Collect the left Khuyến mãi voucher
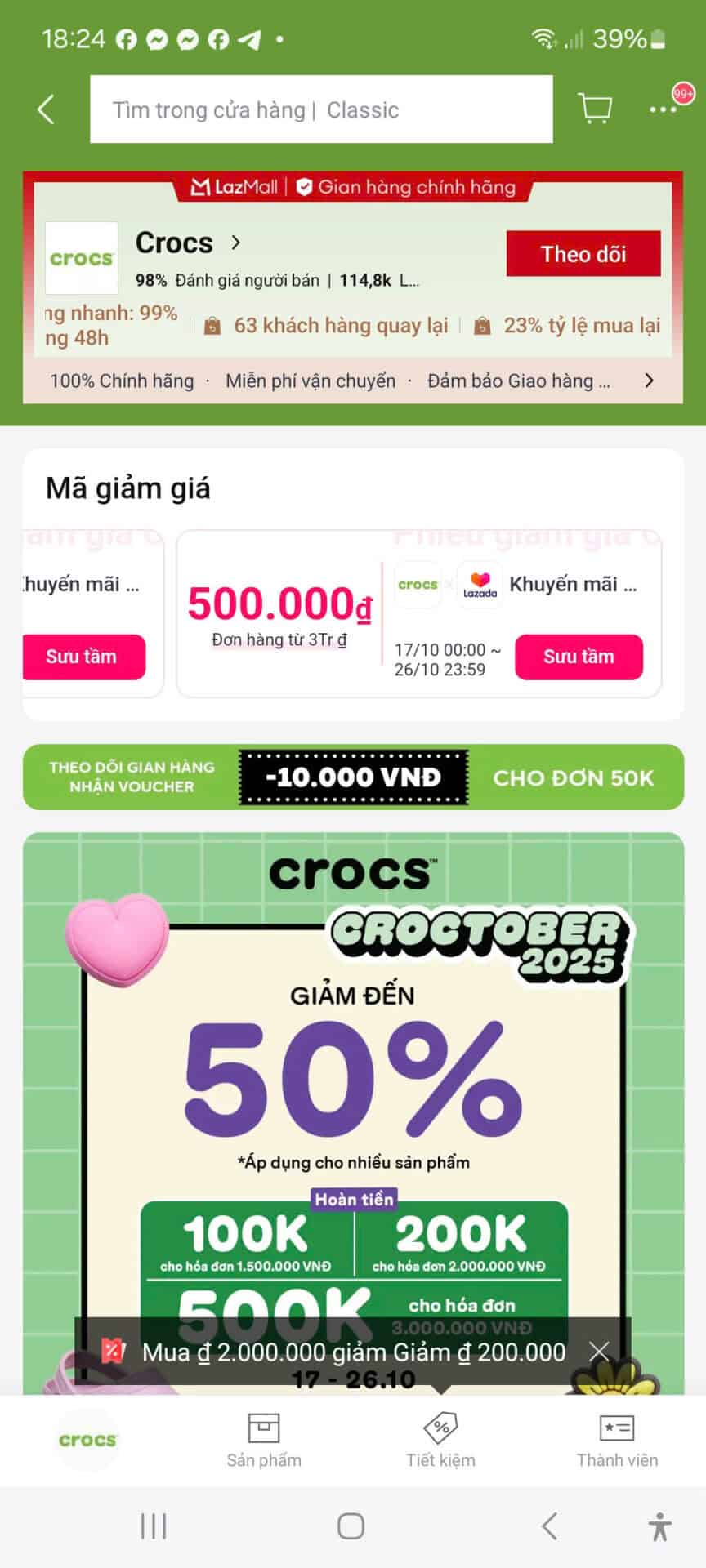The width and height of the screenshot is (706, 1568). (83, 657)
